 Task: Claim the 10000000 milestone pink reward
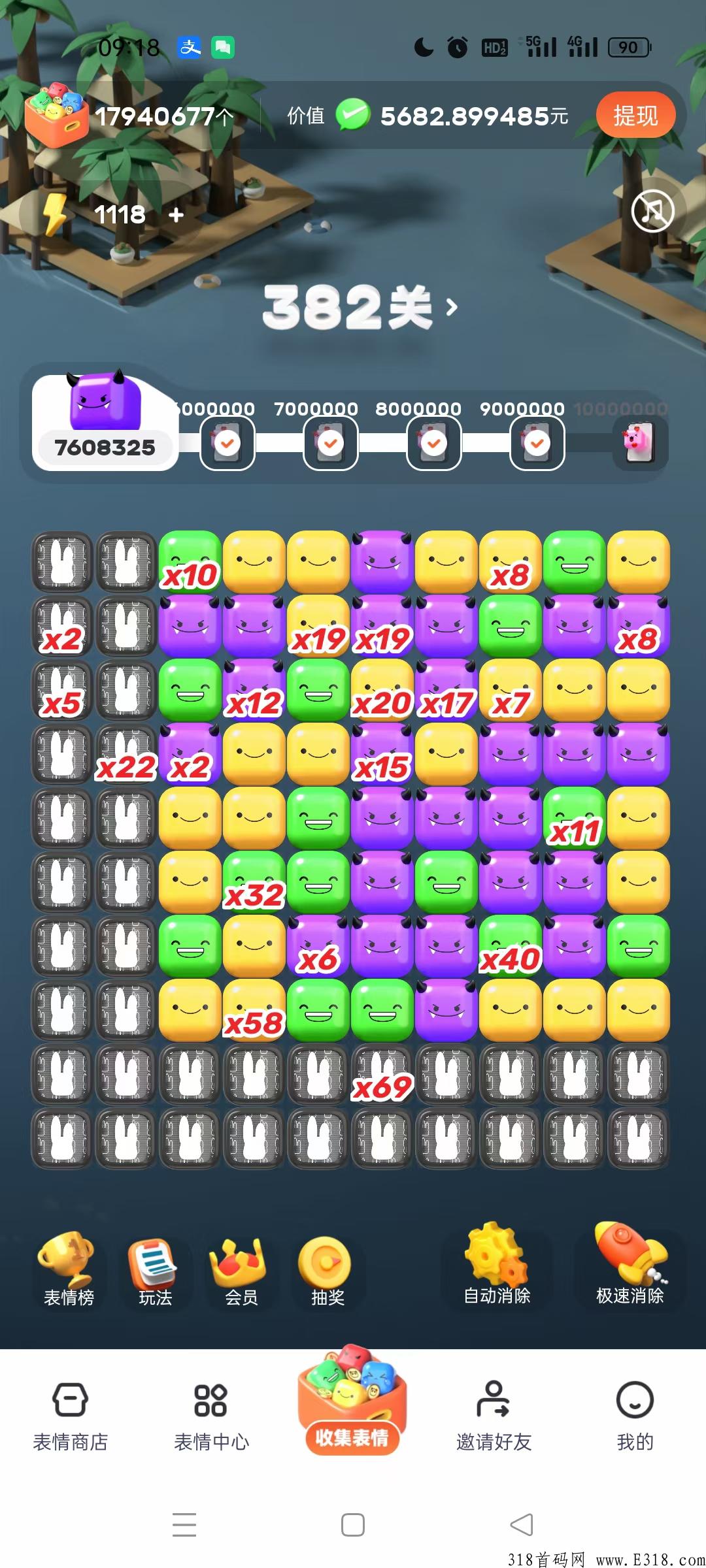pos(639,443)
